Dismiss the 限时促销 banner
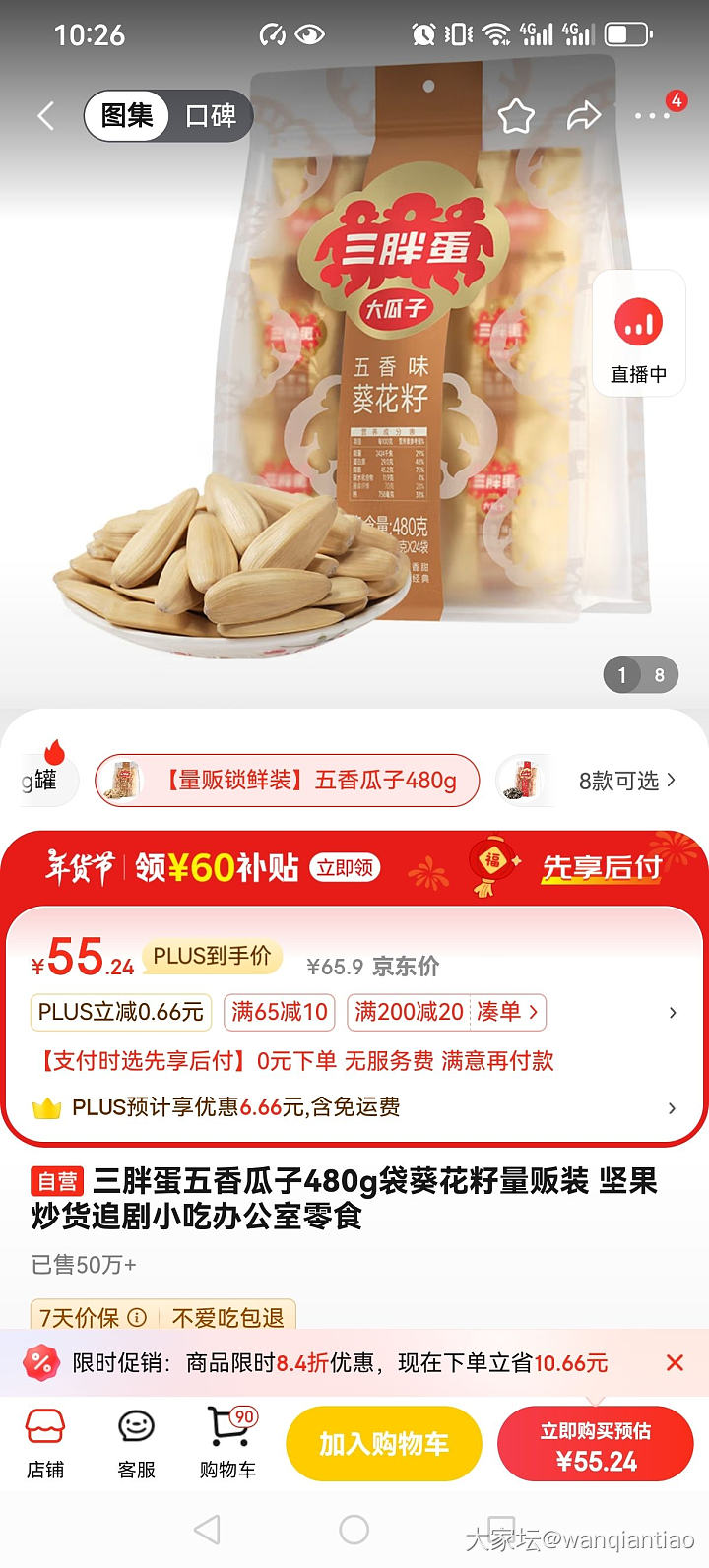The height and width of the screenshot is (1568, 709). 675,1363
